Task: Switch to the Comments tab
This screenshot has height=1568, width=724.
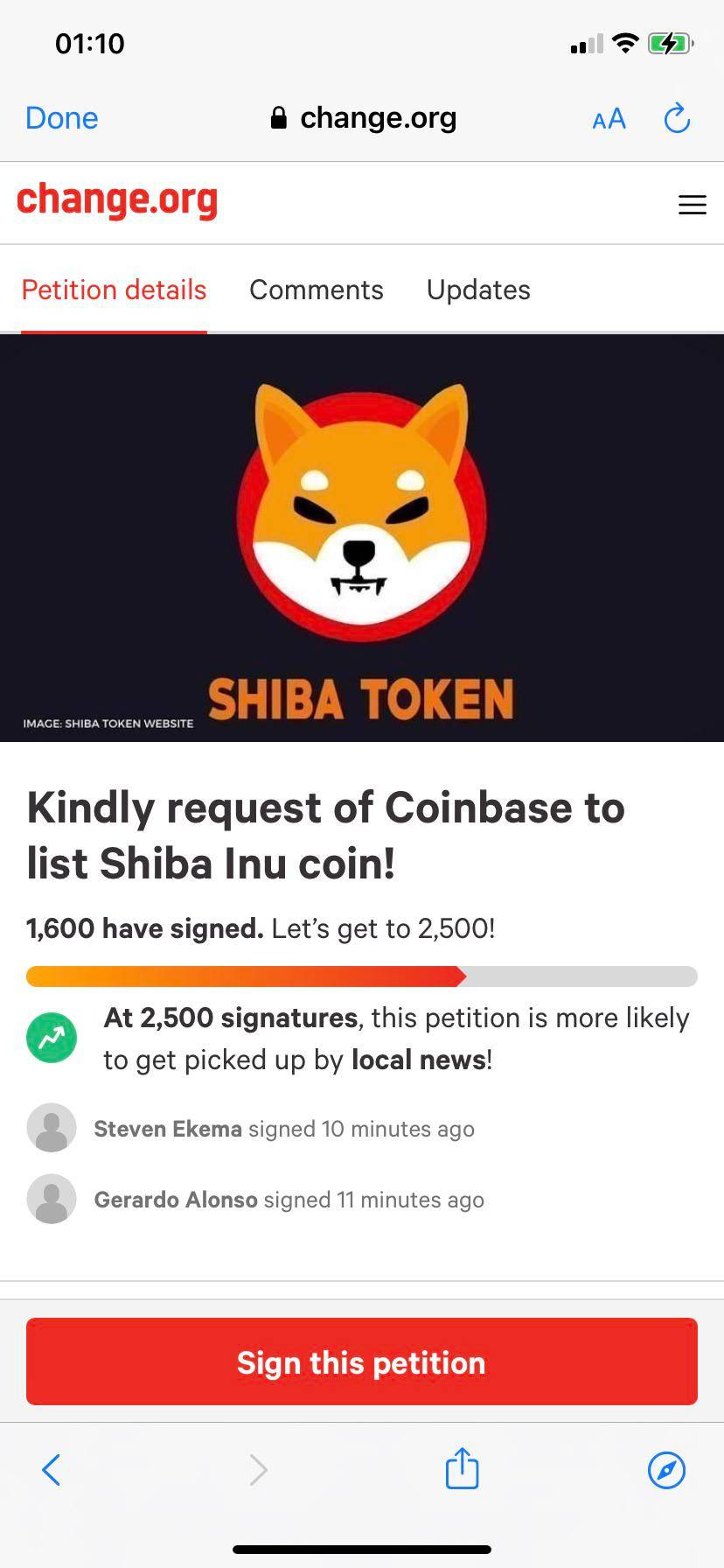Action: pos(317,290)
